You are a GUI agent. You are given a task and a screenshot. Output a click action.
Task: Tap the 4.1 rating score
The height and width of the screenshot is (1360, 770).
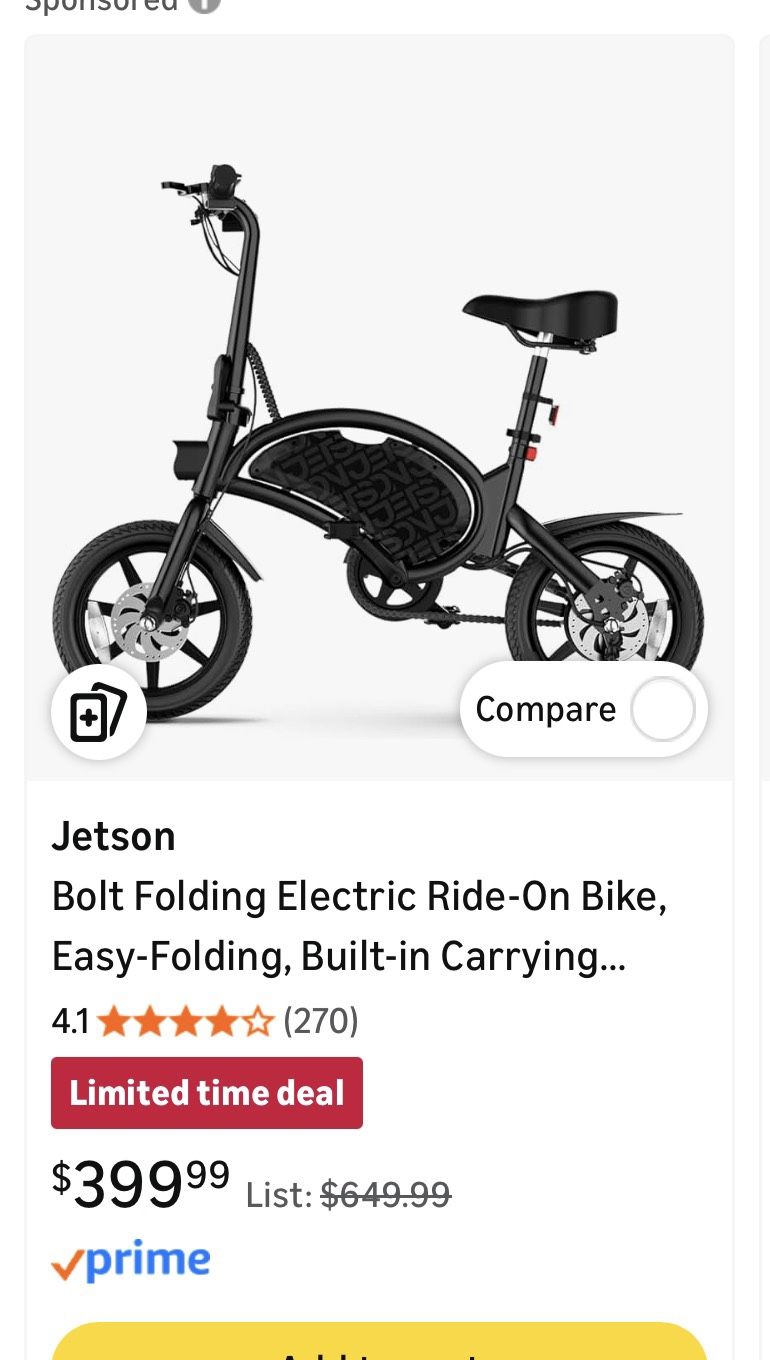70,1021
